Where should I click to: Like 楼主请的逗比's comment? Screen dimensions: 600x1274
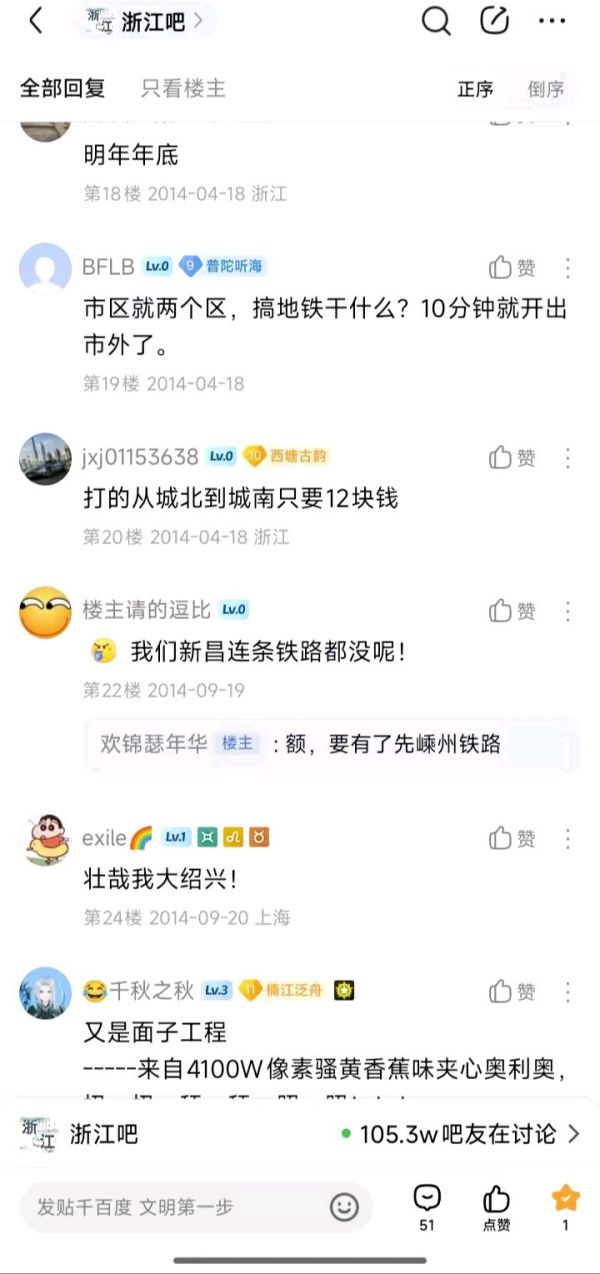[x=512, y=611]
